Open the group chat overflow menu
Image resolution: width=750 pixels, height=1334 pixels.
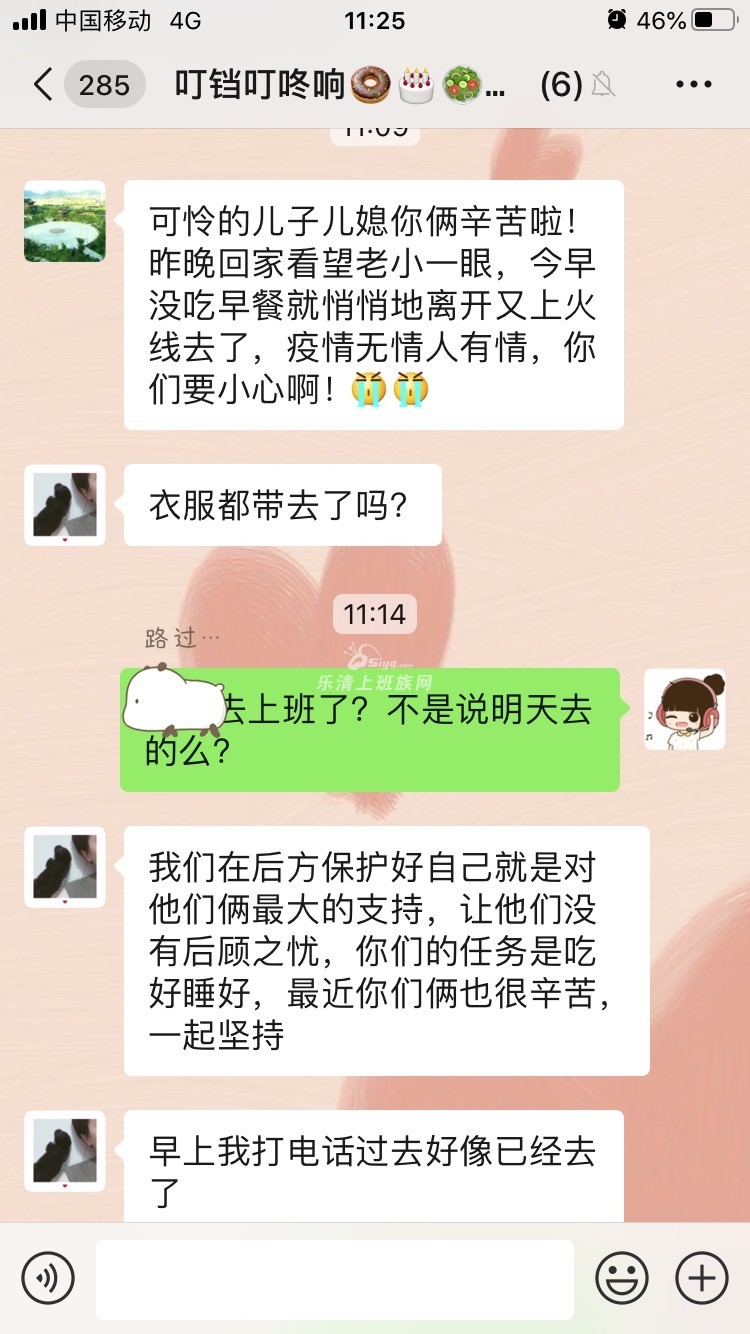tap(693, 86)
